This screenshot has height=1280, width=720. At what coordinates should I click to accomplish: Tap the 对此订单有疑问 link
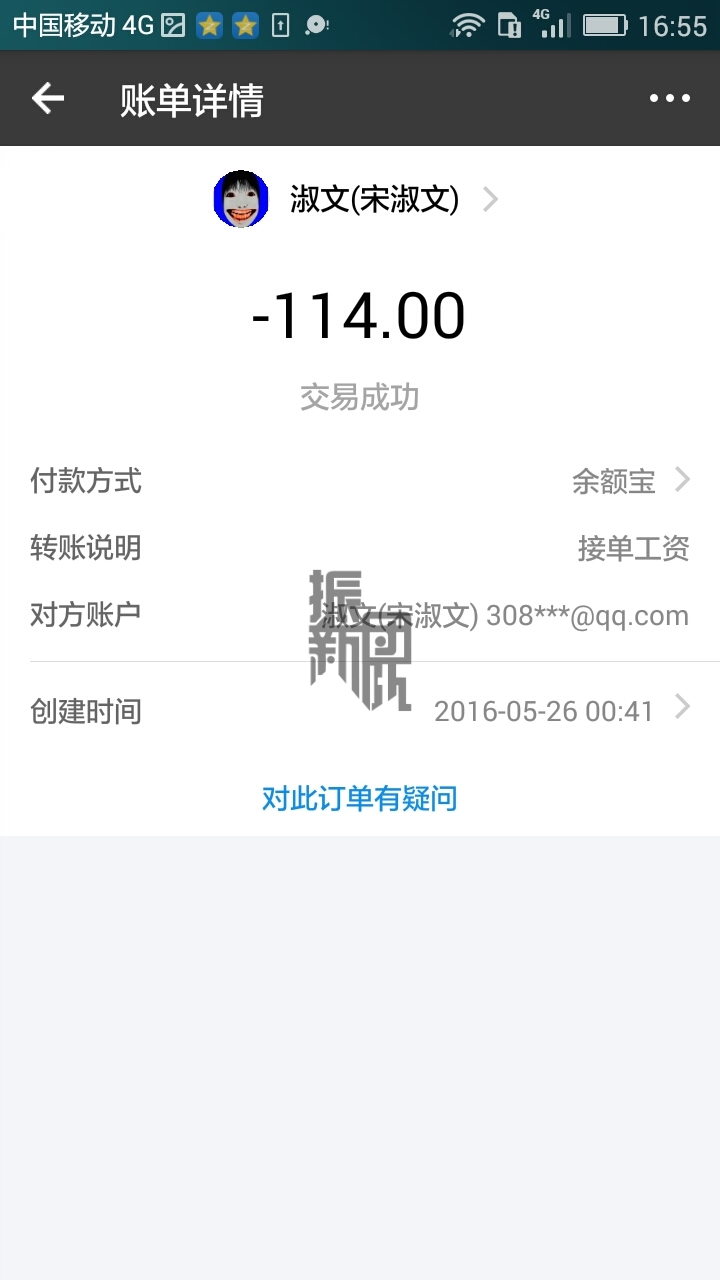360,798
